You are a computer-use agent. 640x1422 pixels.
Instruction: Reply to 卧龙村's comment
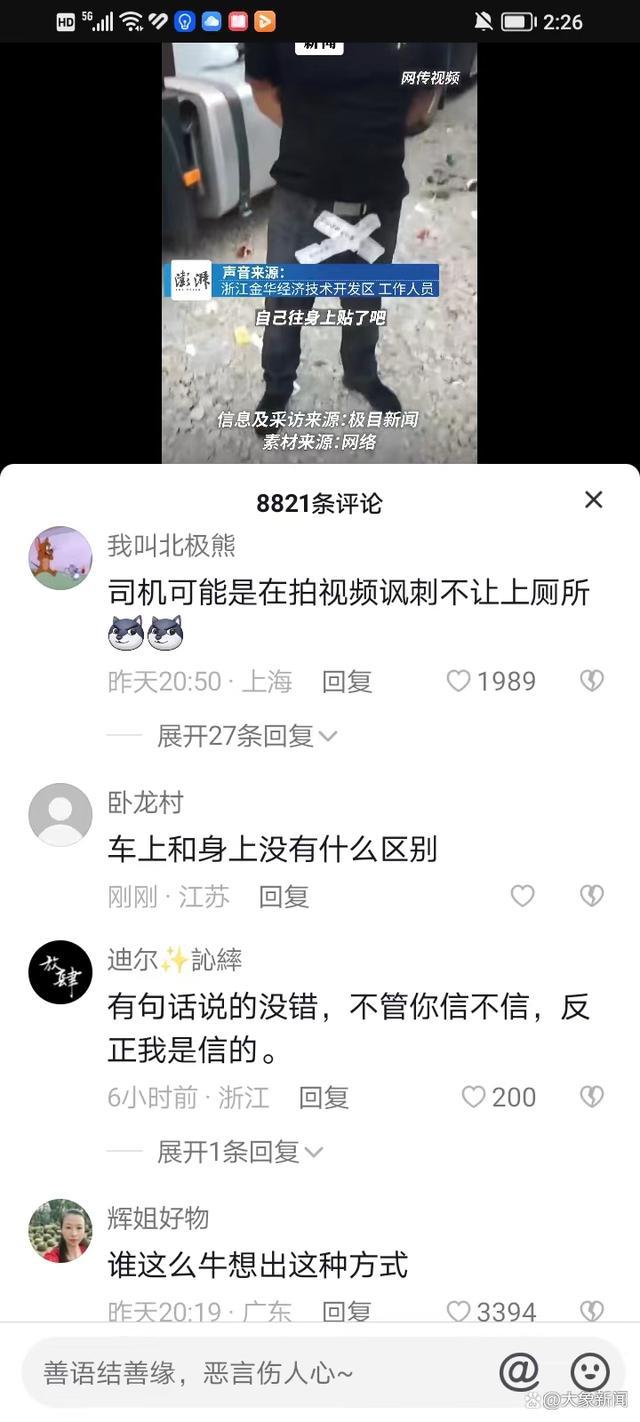pyautogui.click(x=284, y=897)
